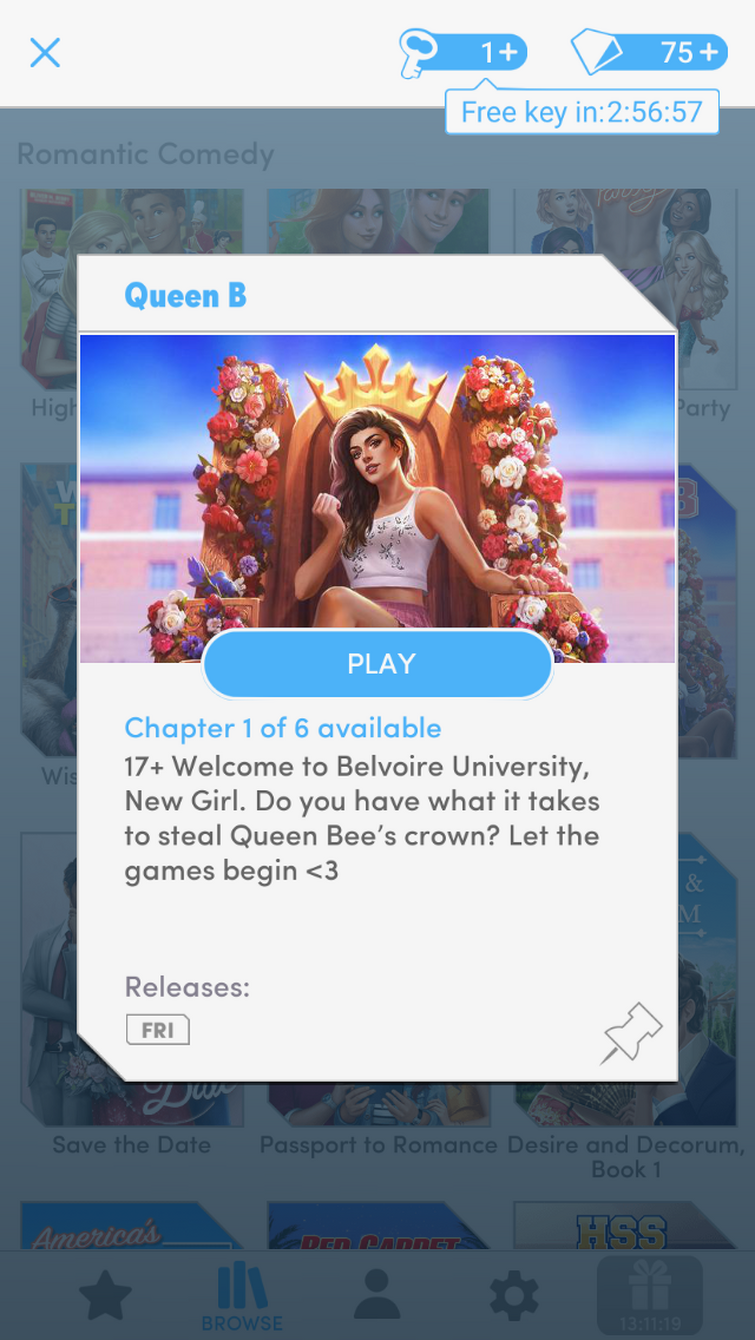The image size is (755, 1340).
Task: Close the Queen B story popup
Action: tap(45, 52)
